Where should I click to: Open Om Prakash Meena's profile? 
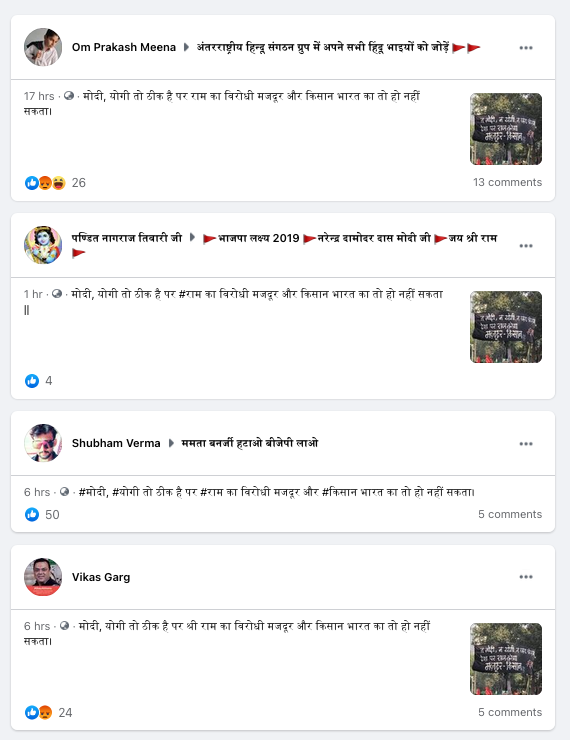tap(124, 47)
